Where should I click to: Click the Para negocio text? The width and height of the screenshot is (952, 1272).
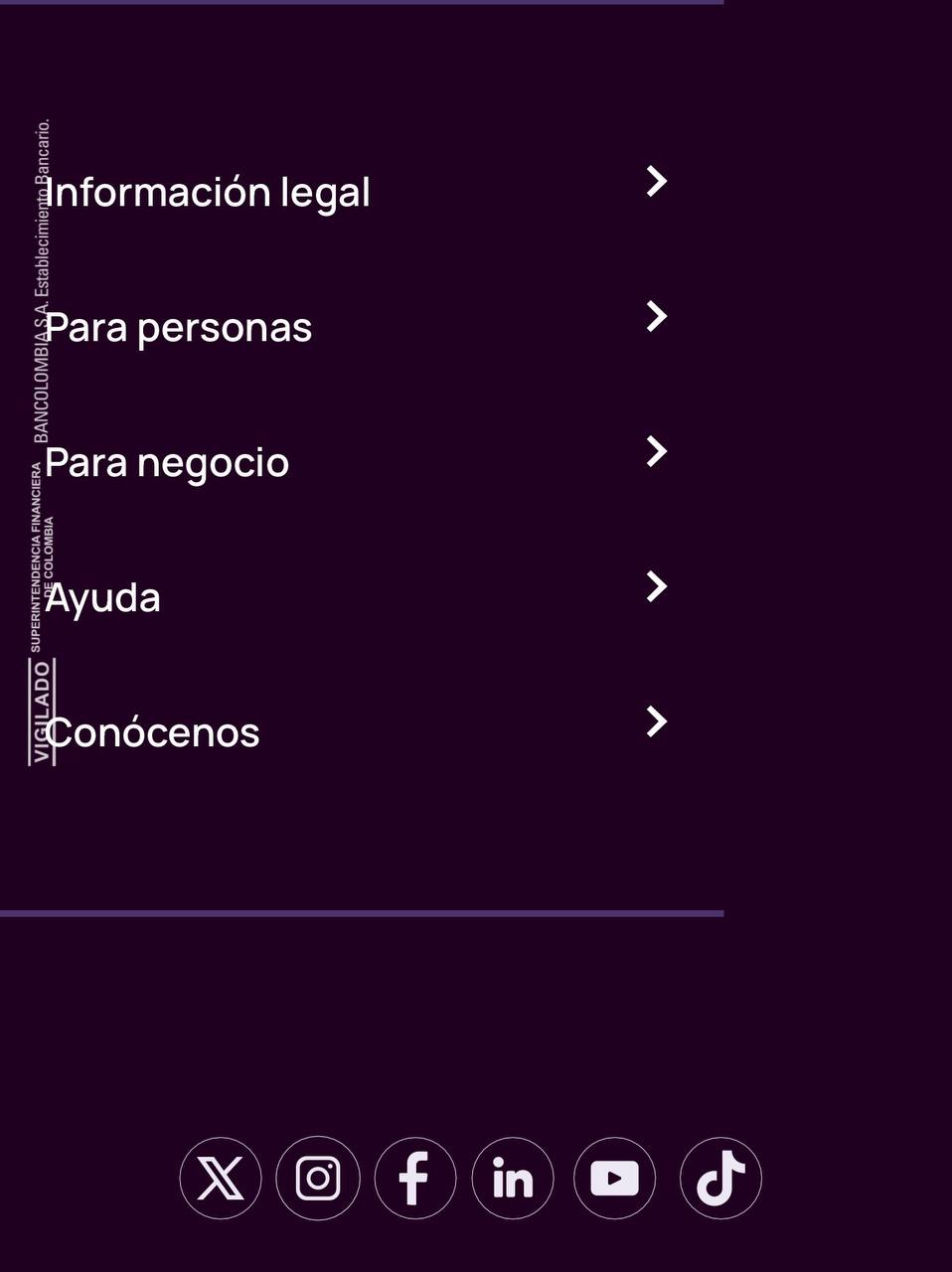click(167, 462)
